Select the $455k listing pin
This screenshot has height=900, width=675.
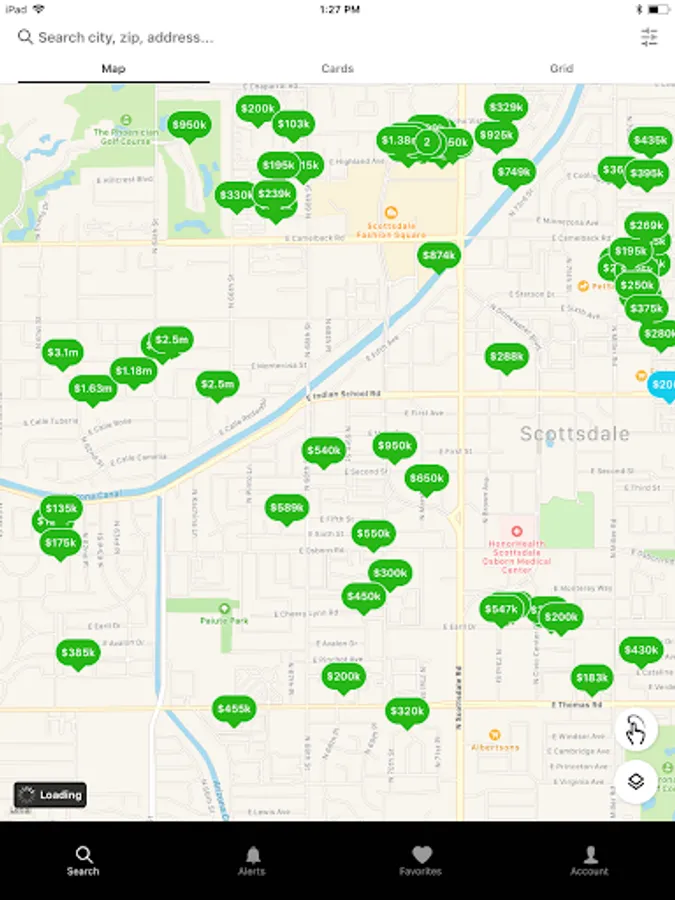(234, 709)
